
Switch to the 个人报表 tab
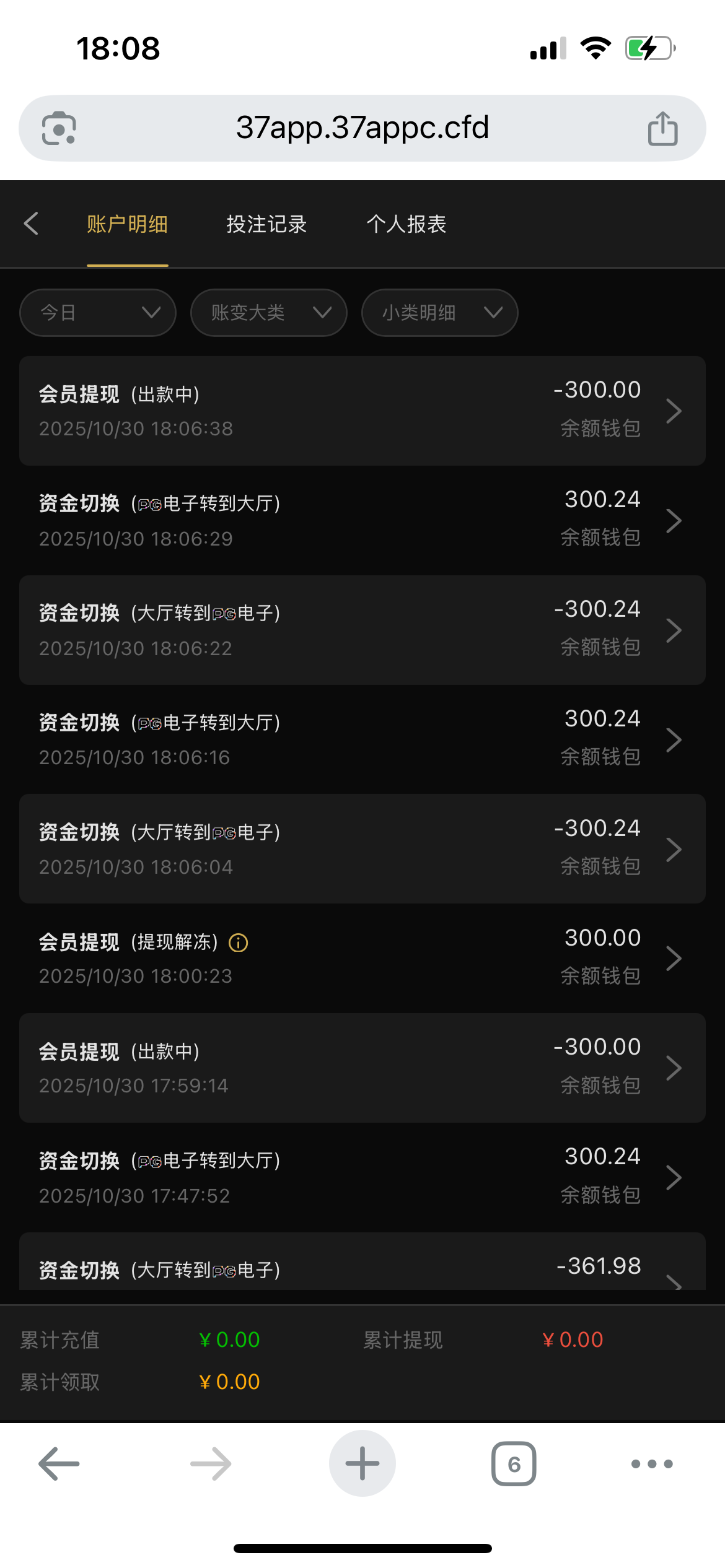point(406,224)
